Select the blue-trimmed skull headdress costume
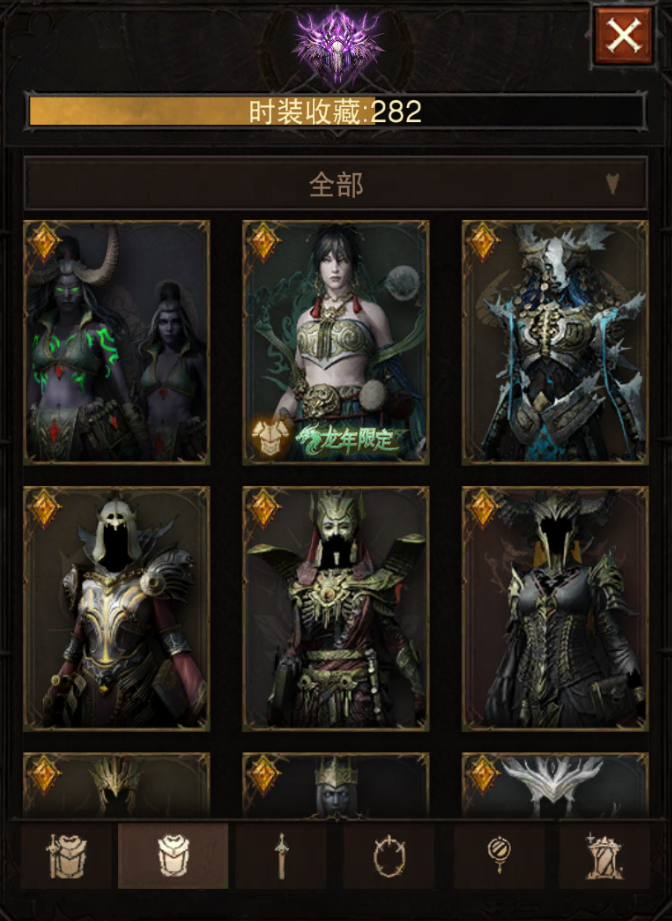The height and width of the screenshot is (921, 672). coord(554,342)
